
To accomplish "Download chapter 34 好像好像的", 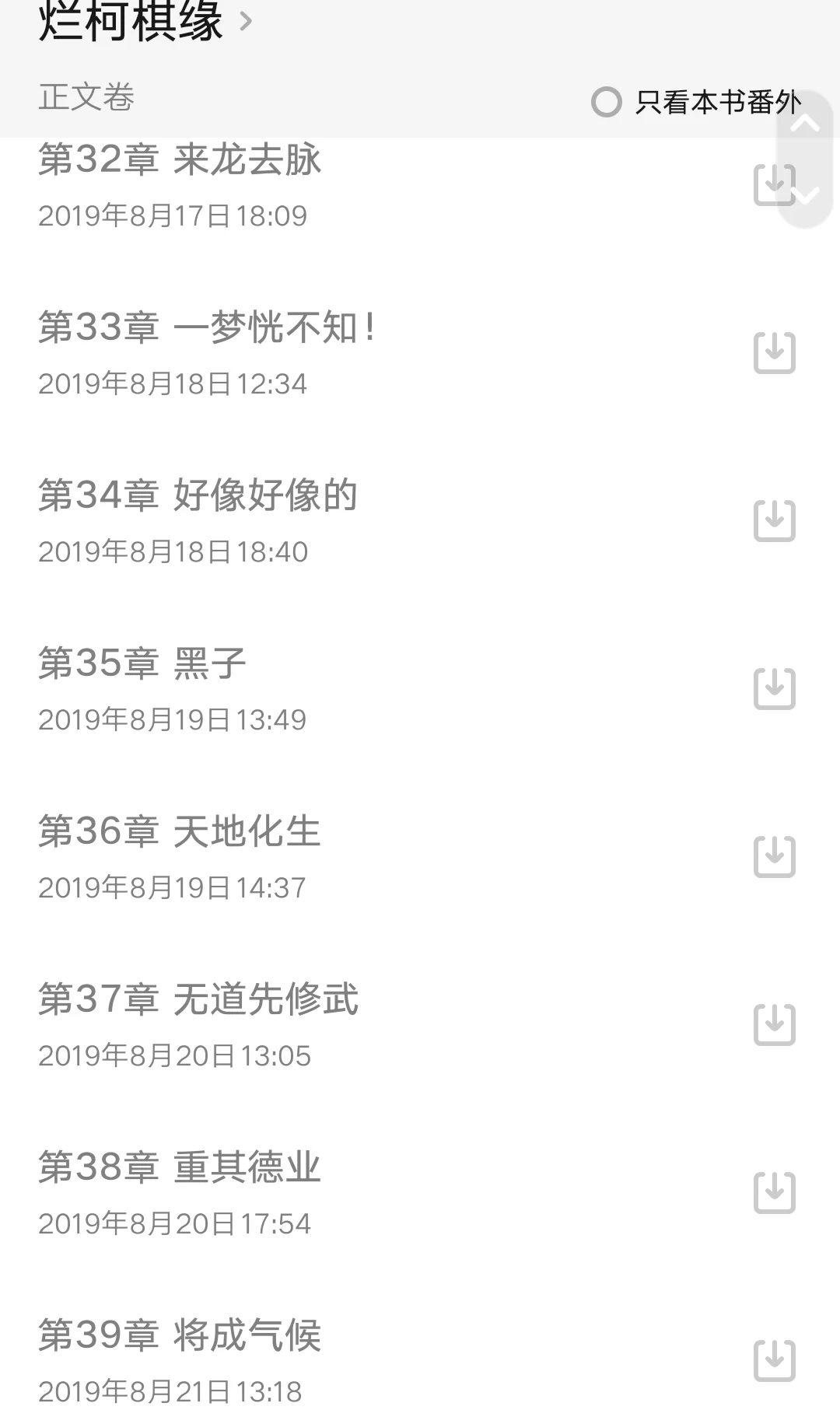I will coord(775,521).
